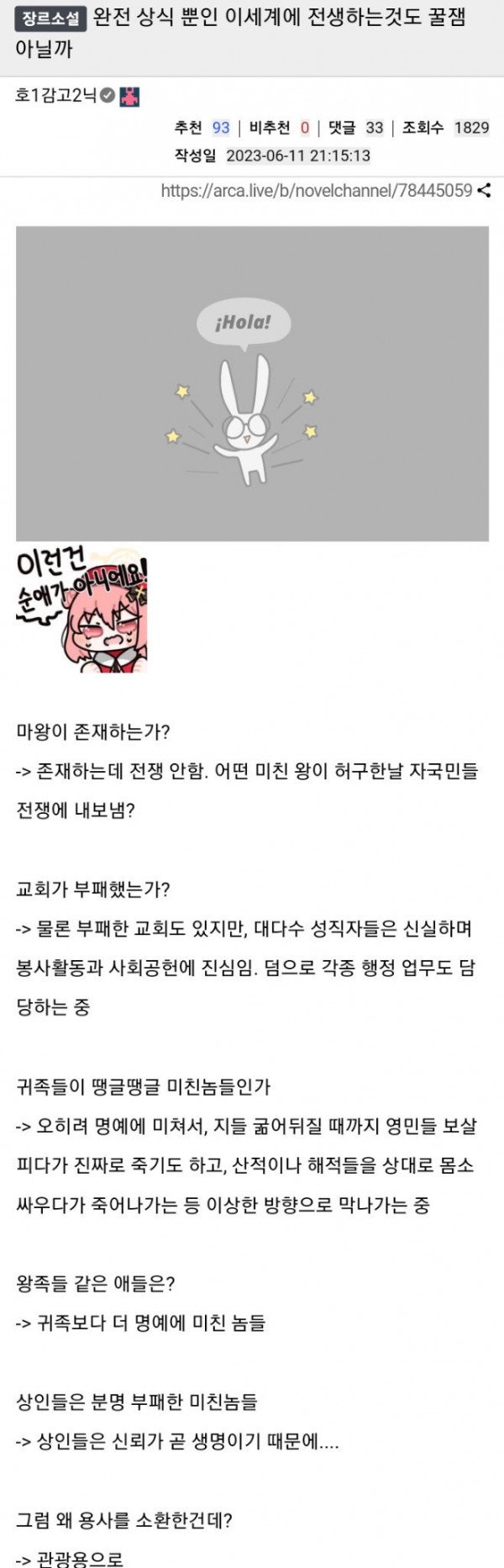
Task: Open author 호1감고2닉's profile
Action: 55,95
